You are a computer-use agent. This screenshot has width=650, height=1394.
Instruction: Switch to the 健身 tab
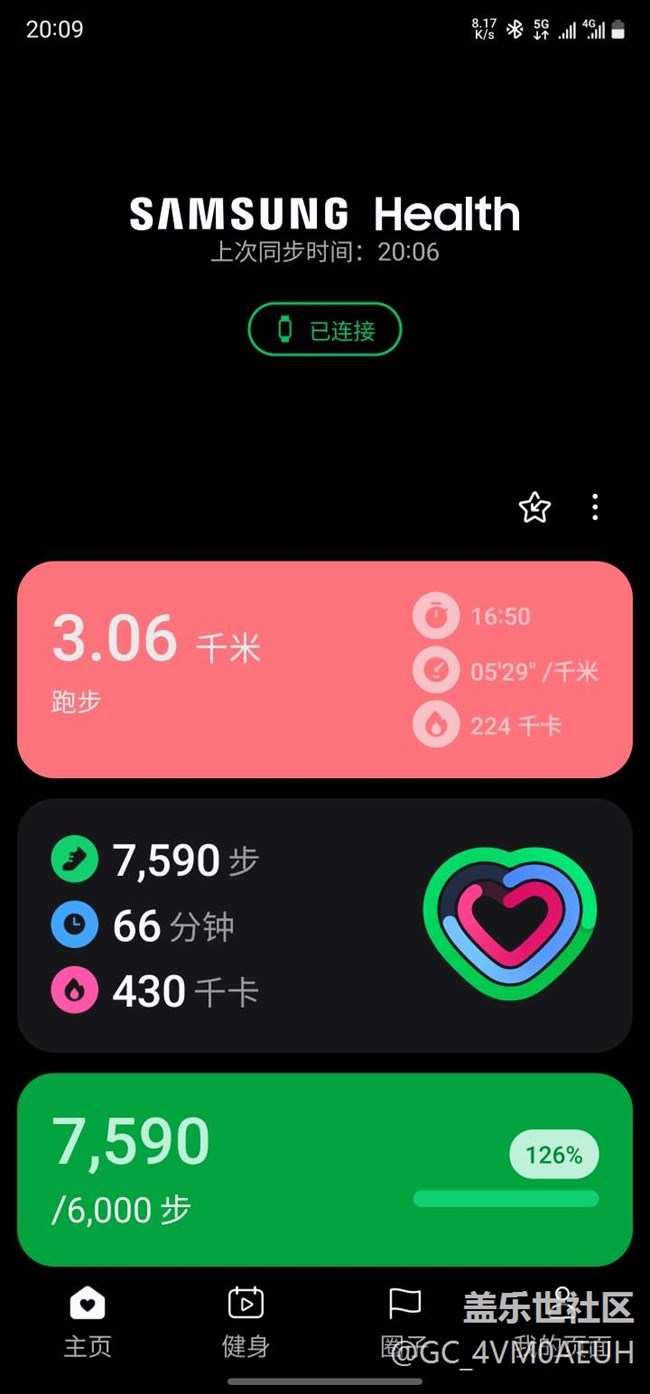[246, 1322]
